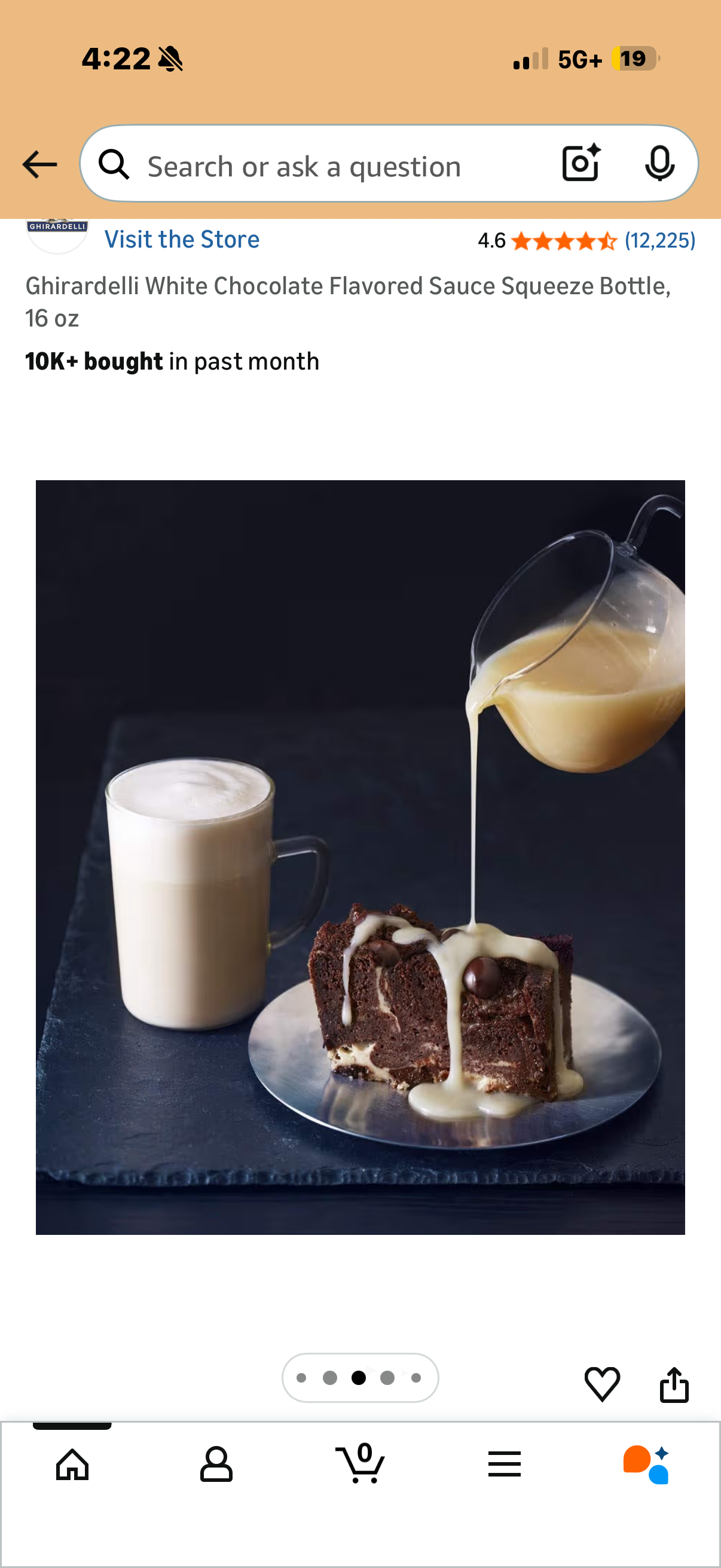Screen dimensions: 721x1568
Task: Open camera lens search
Action: [x=581, y=163]
